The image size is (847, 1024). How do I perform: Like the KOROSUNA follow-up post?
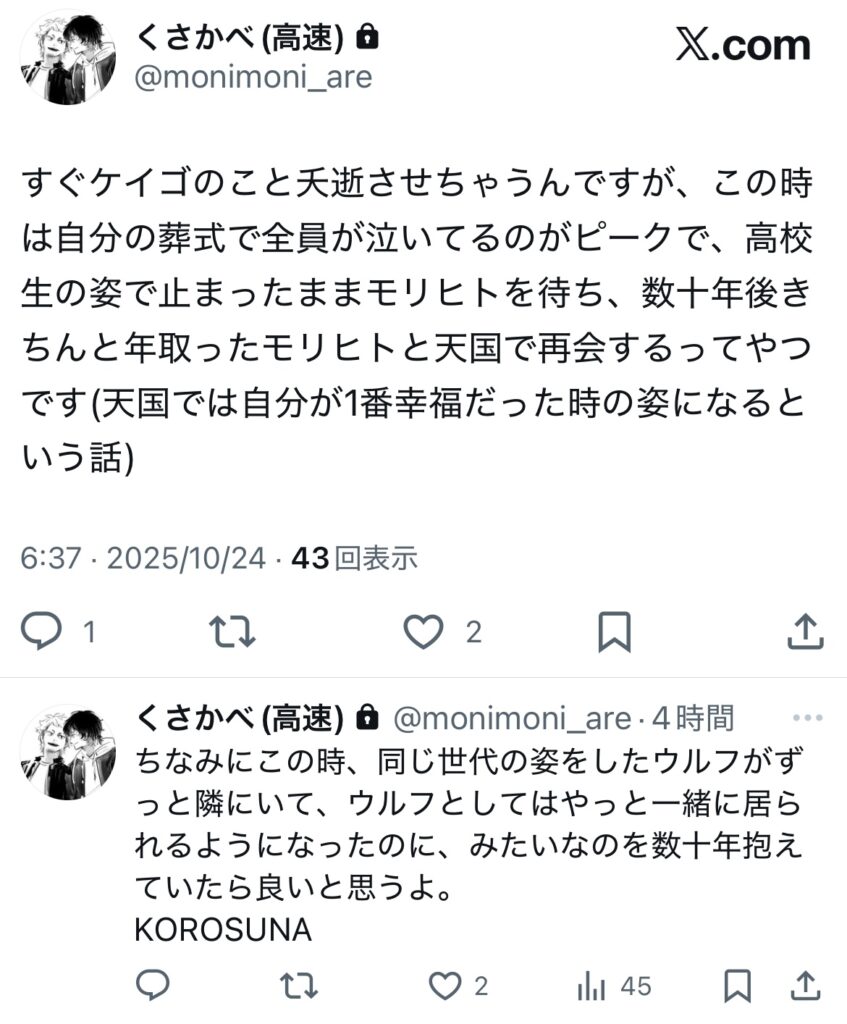(445, 986)
